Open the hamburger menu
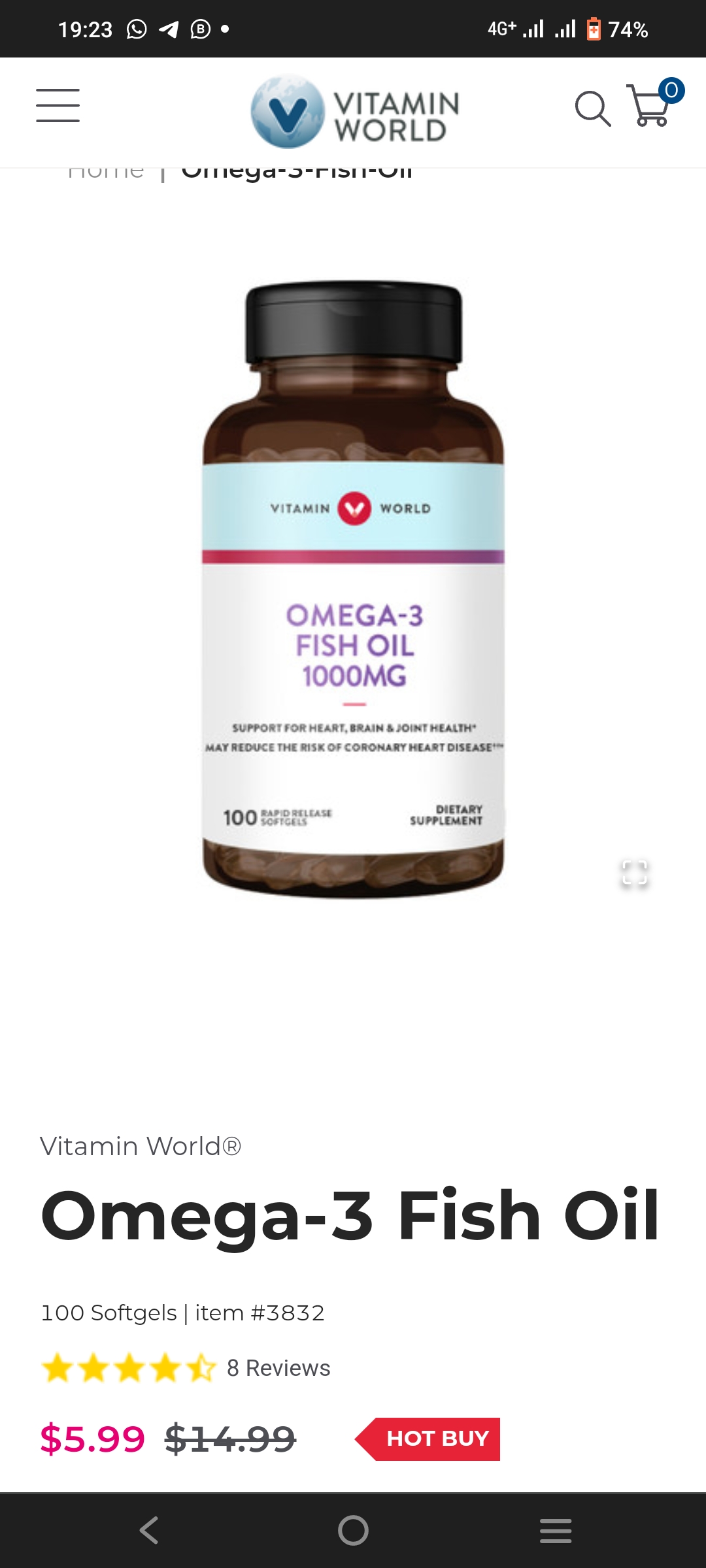The height and width of the screenshot is (1568, 706). click(x=58, y=106)
